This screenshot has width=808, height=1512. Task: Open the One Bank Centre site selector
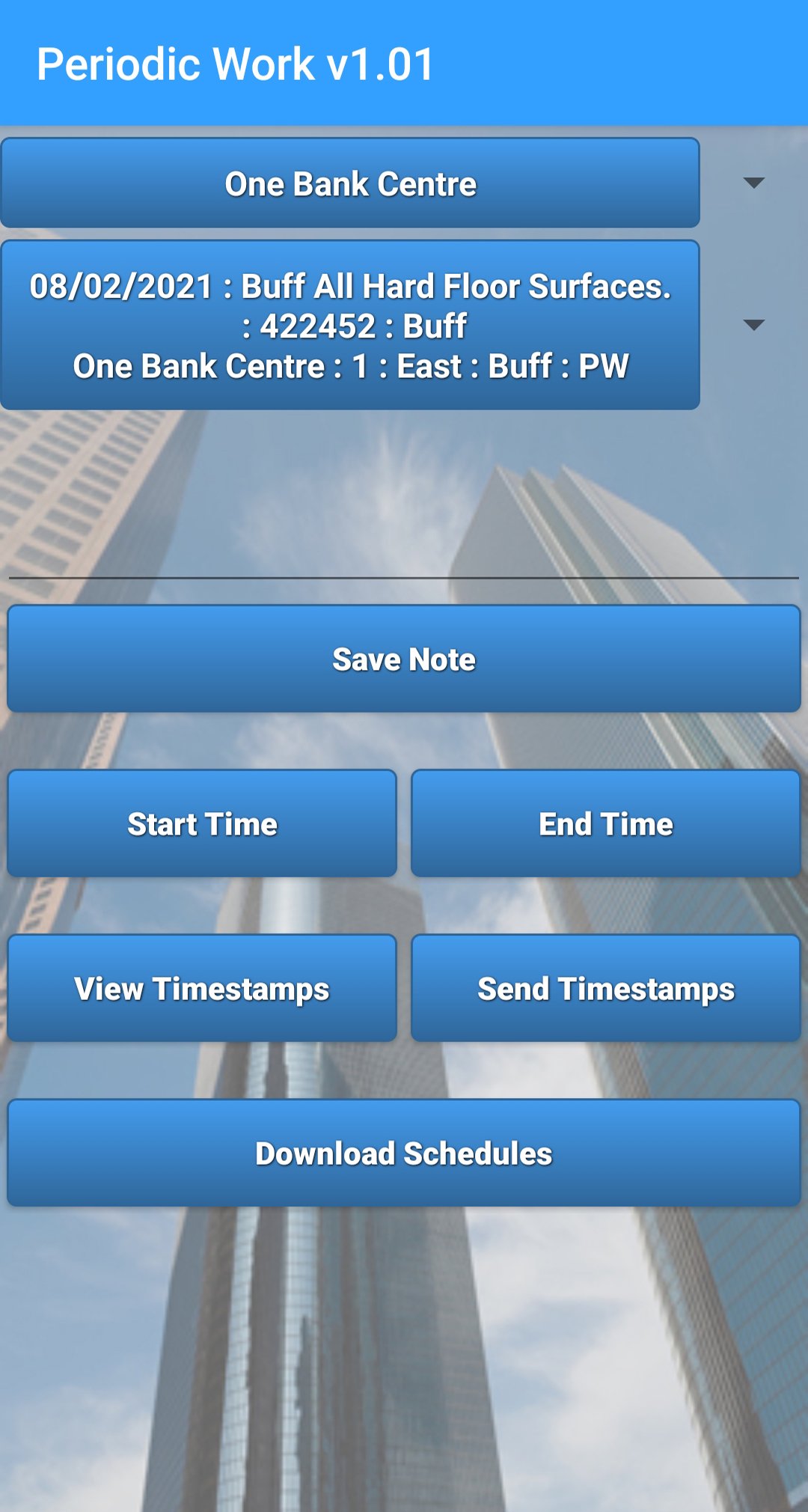click(352, 181)
